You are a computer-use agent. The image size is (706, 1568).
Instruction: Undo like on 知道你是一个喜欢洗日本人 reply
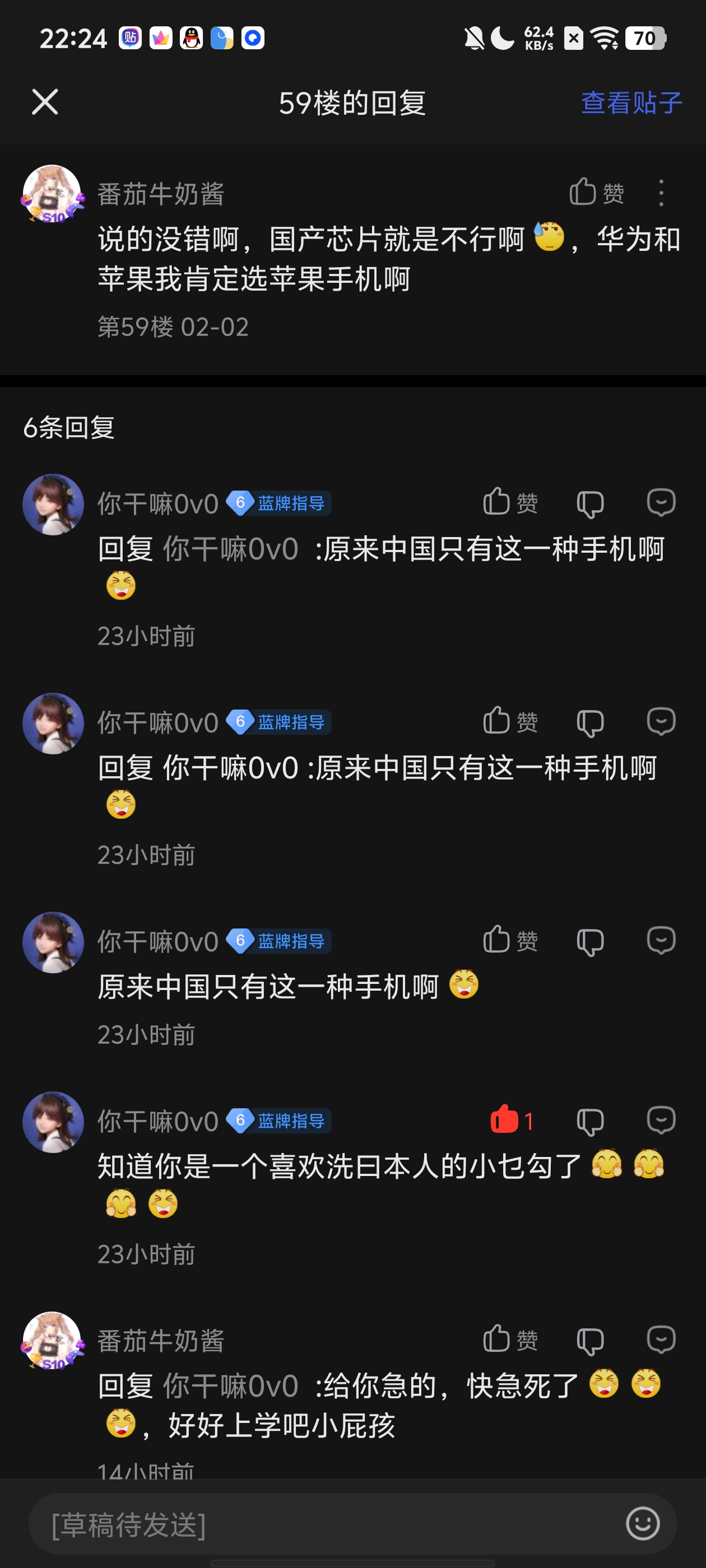(510, 1120)
